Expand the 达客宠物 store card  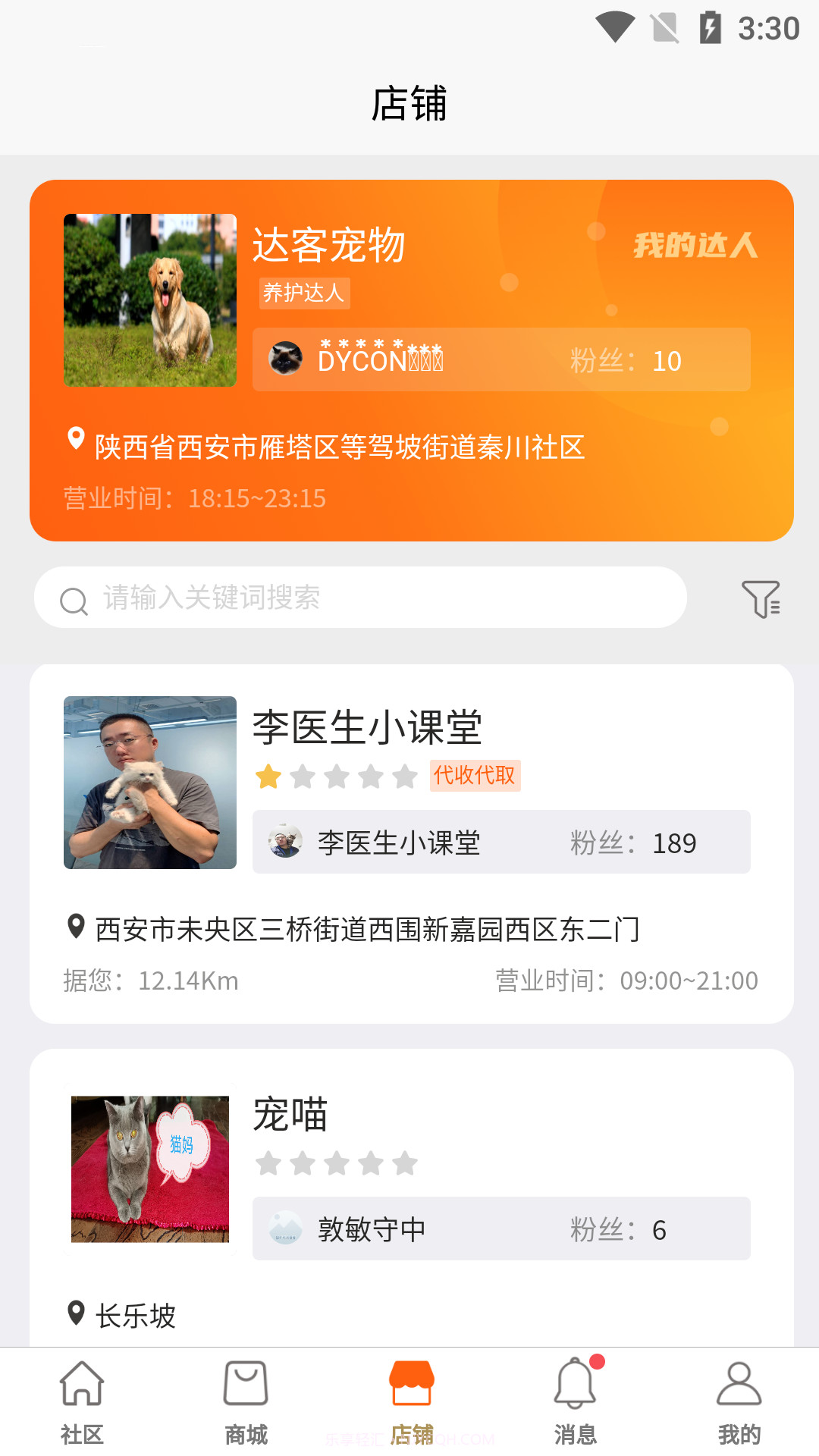[x=409, y=356]
